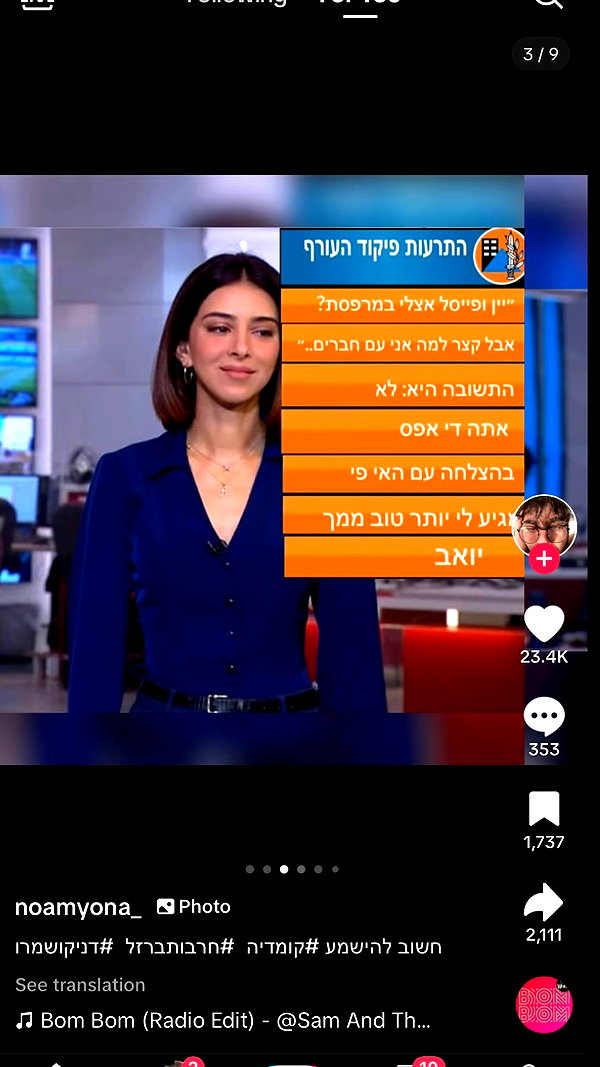Switch to the Following tab
This screenshot has width=600, height=1067.
237,2
